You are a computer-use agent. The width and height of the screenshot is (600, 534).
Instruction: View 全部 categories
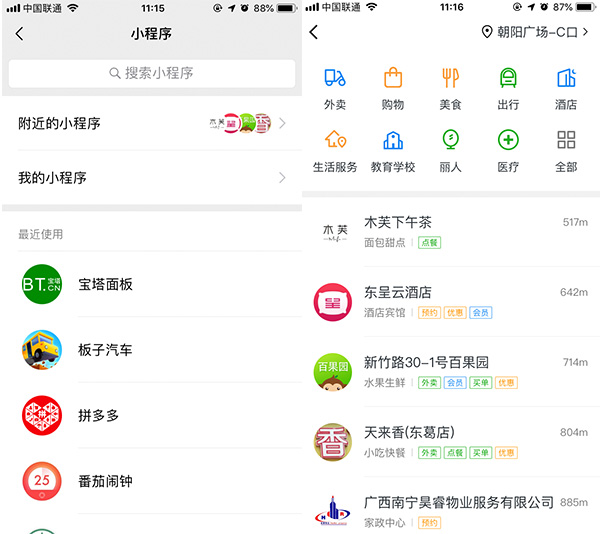click(x=566, y=150)
